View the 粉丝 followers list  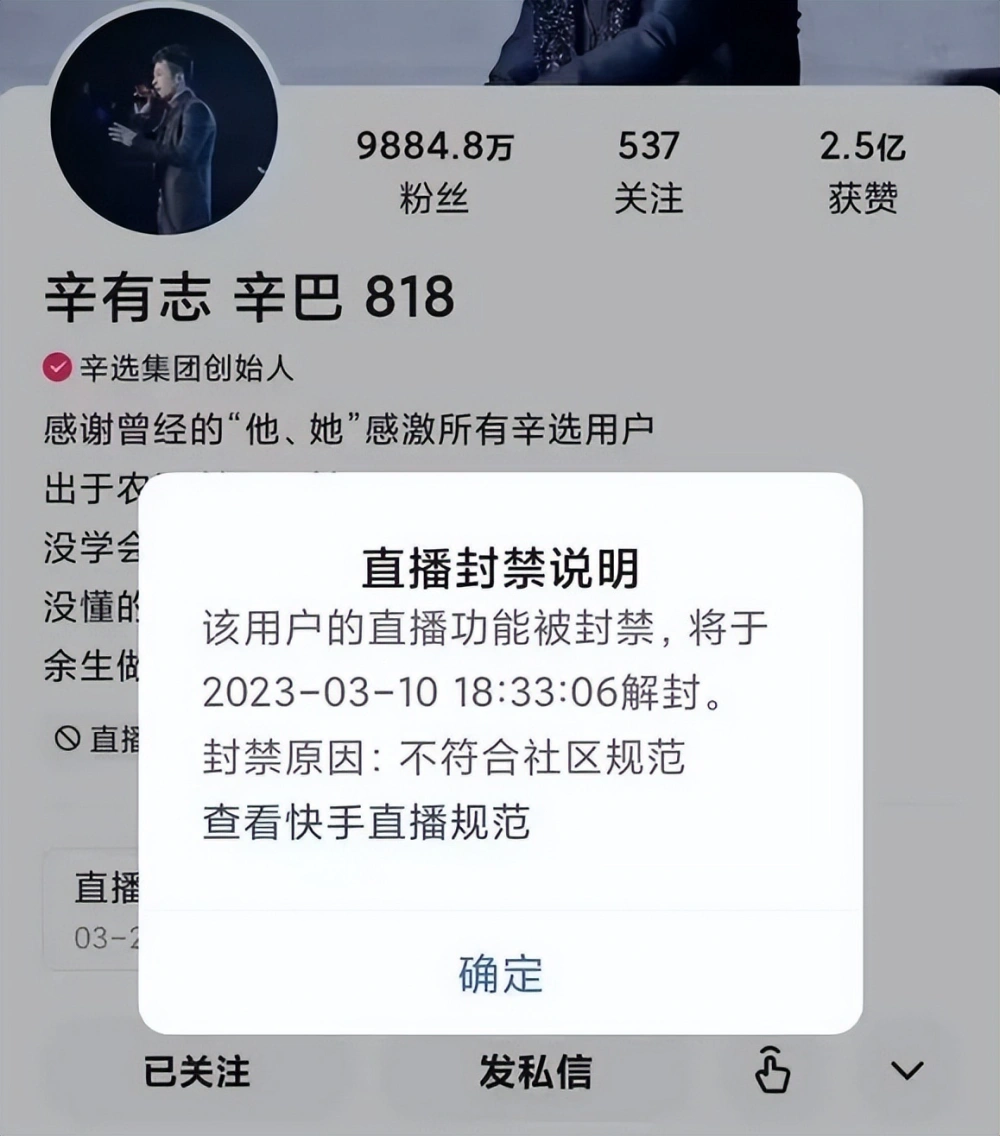coord(434,170)
